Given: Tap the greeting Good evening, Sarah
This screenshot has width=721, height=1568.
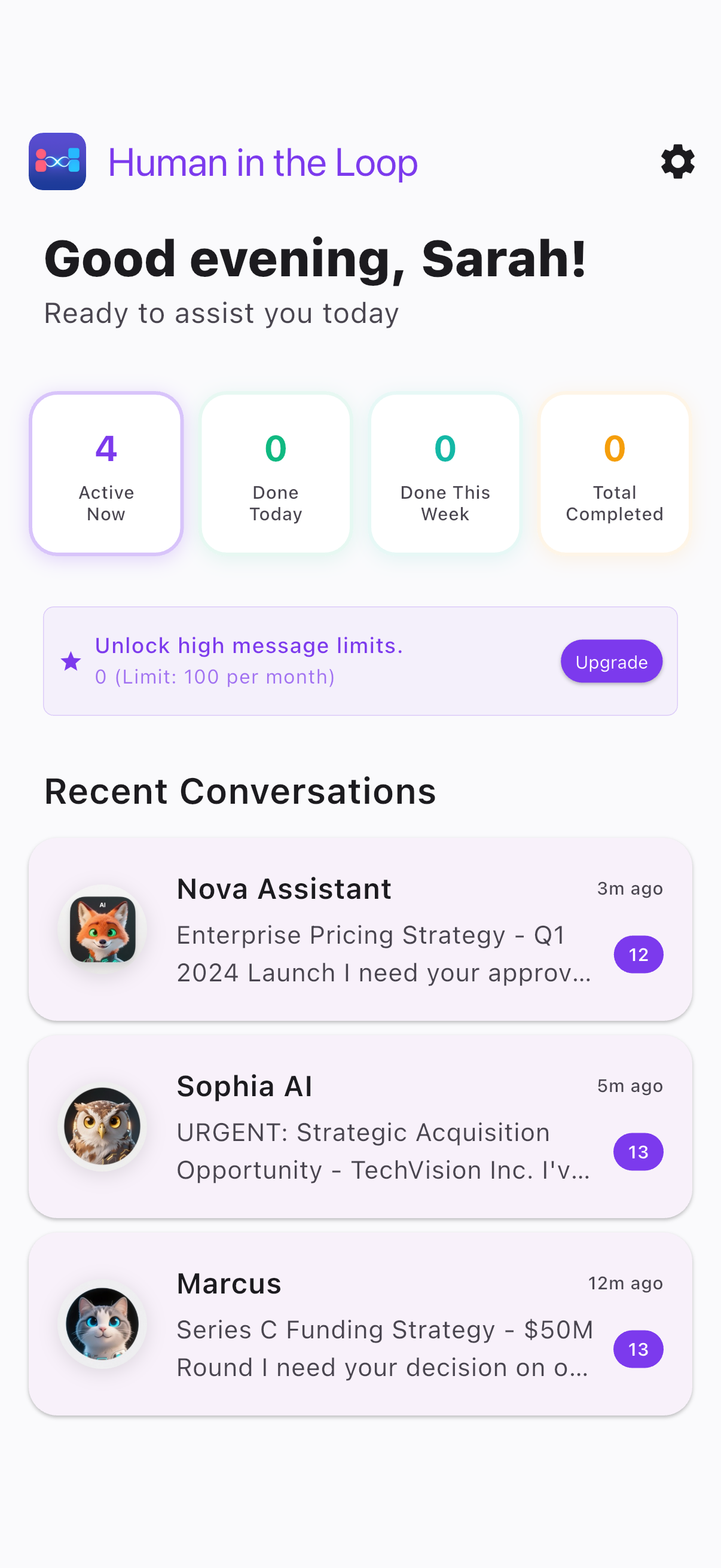Looking at the screenshot, I should [316, 258].
